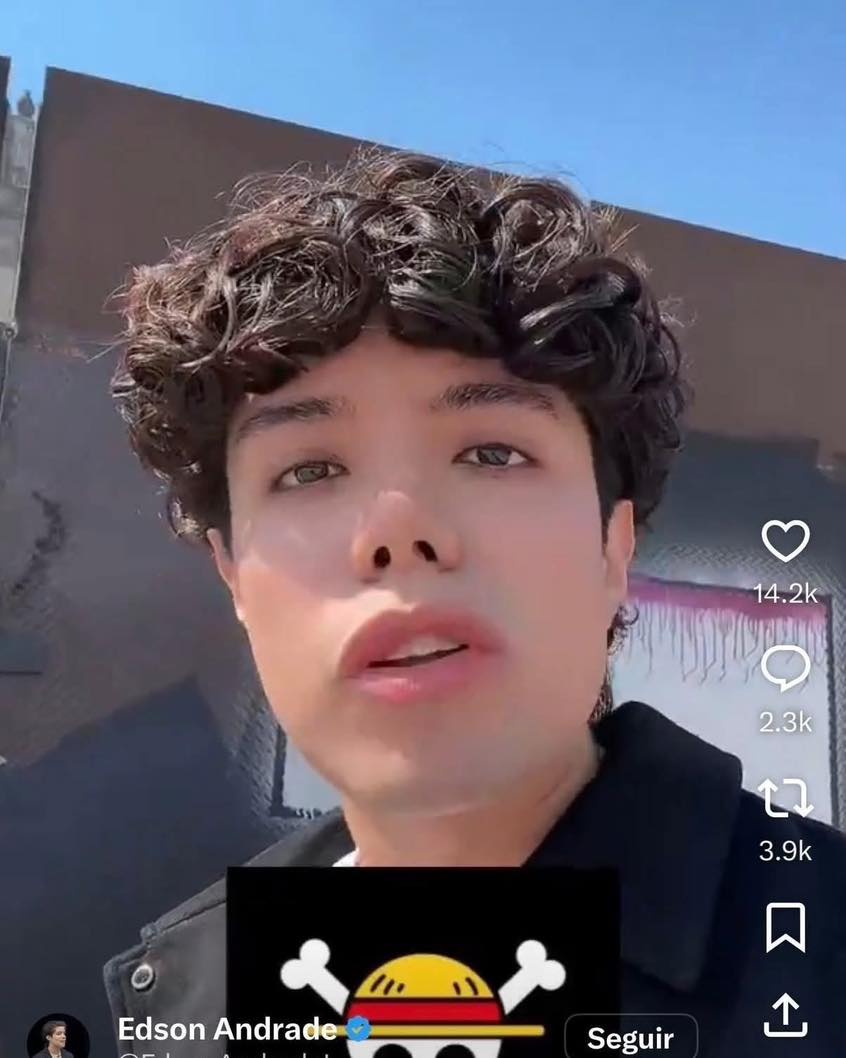Open Edson Andrade's profile picture
The height and width of the screenshot is (1058, 846).
click(57, 1038)
